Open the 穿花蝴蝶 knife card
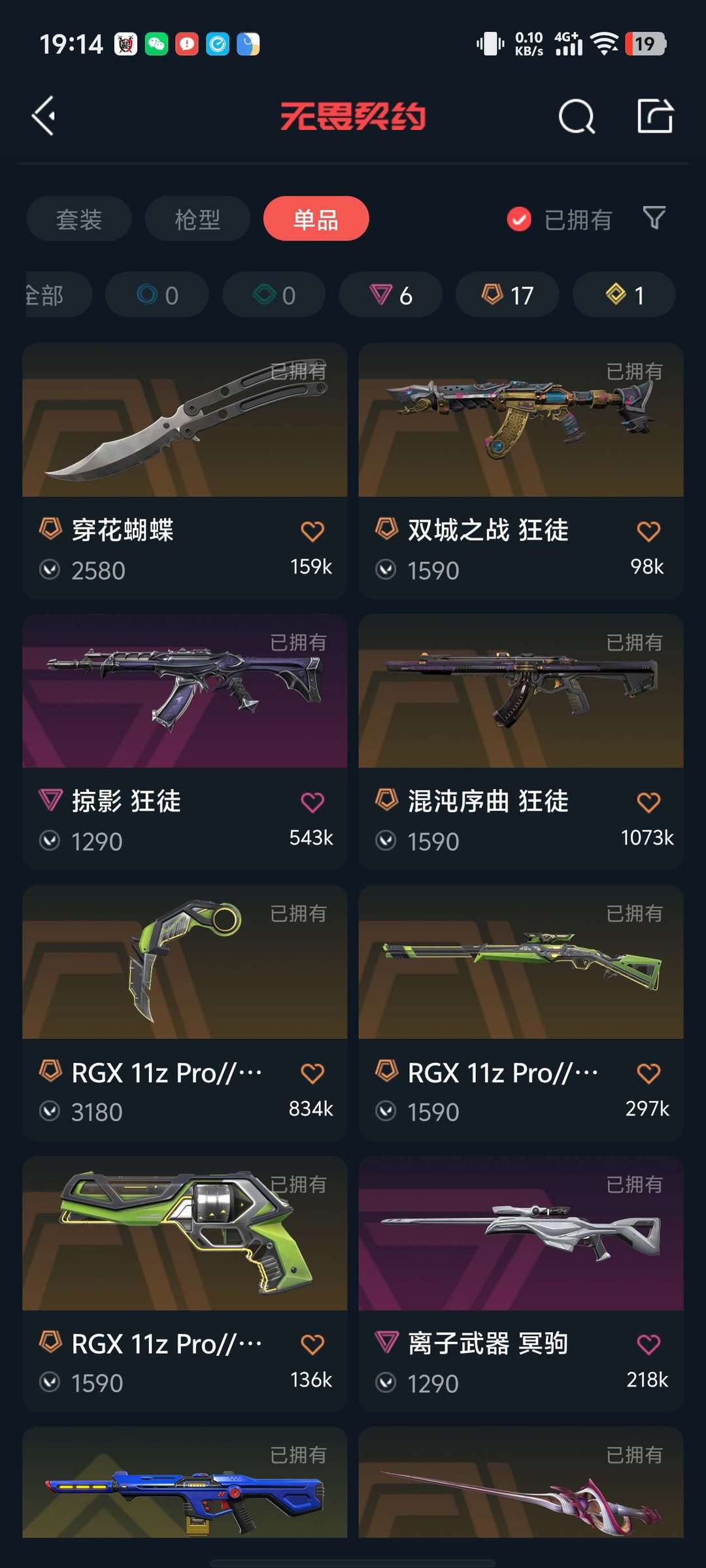 pos(184,470)
